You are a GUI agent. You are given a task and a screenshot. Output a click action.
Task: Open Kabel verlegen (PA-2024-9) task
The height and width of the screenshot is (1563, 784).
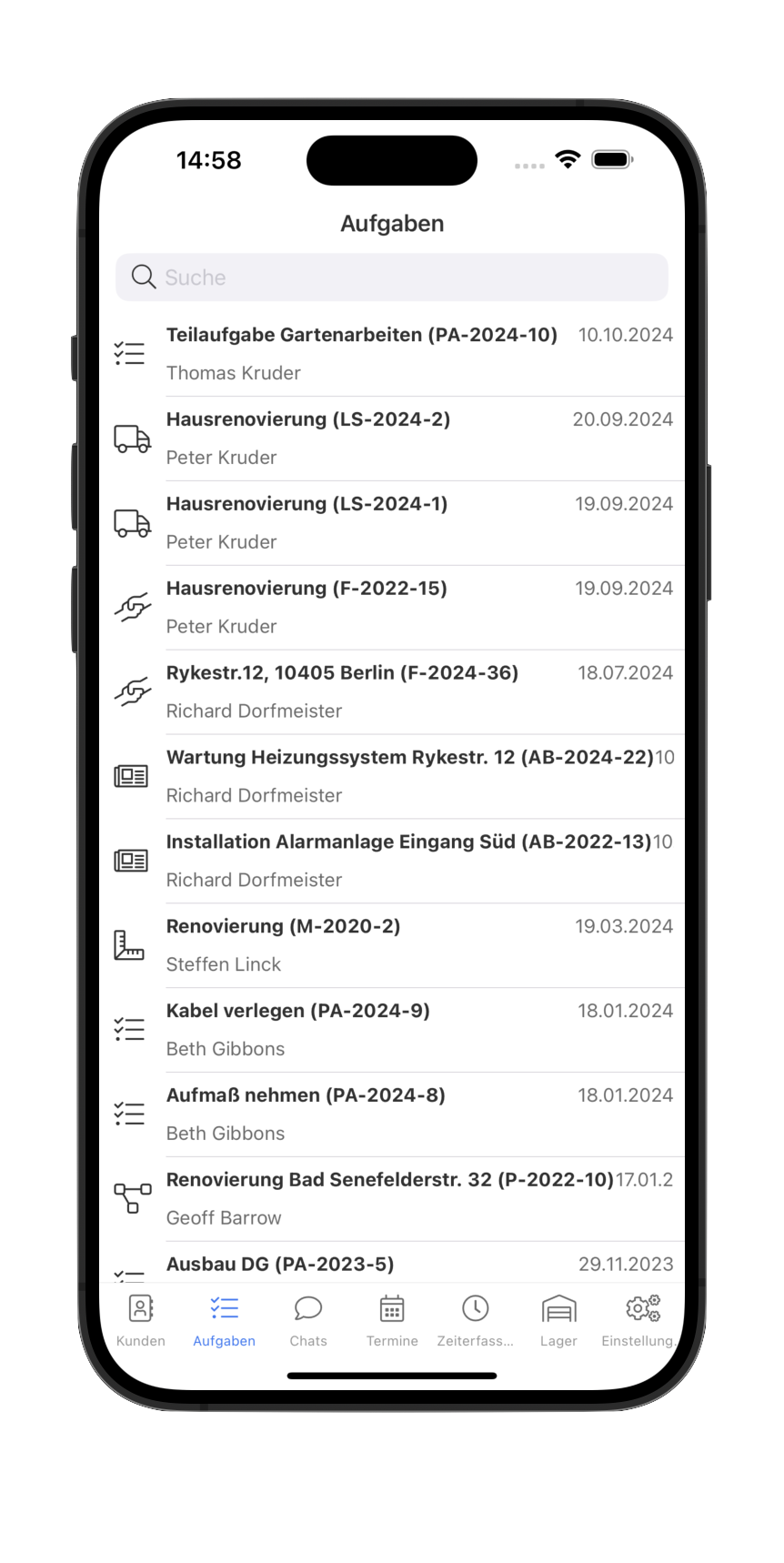point(392,1031)
